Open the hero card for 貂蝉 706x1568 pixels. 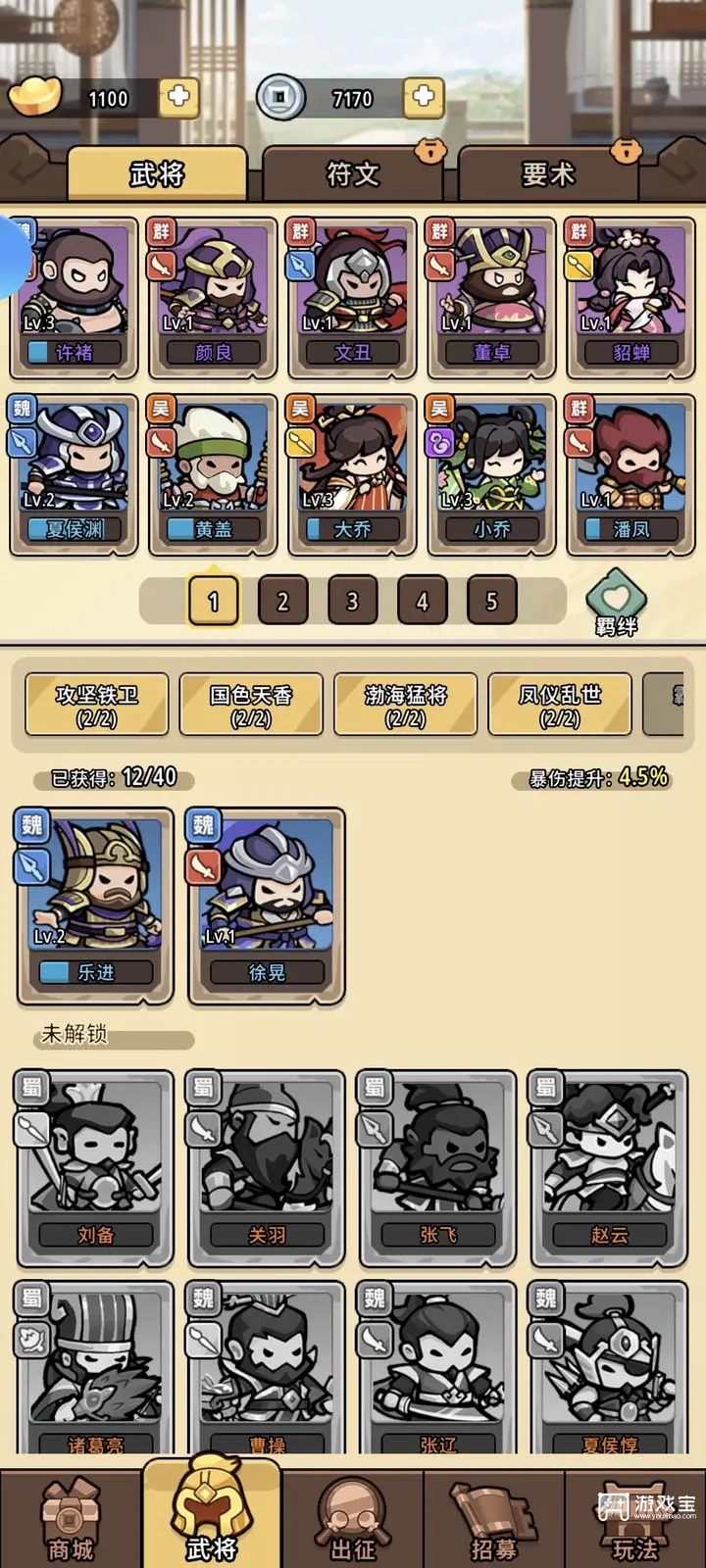[630, 297]
